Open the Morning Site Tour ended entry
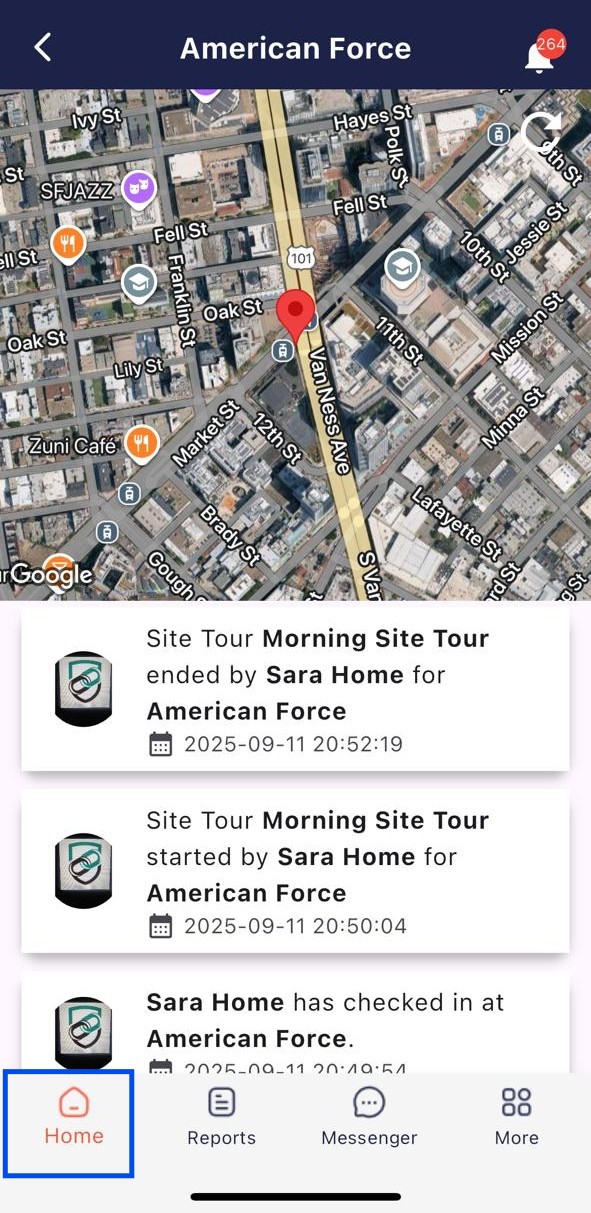591x1213 pixels. (295, 689)
